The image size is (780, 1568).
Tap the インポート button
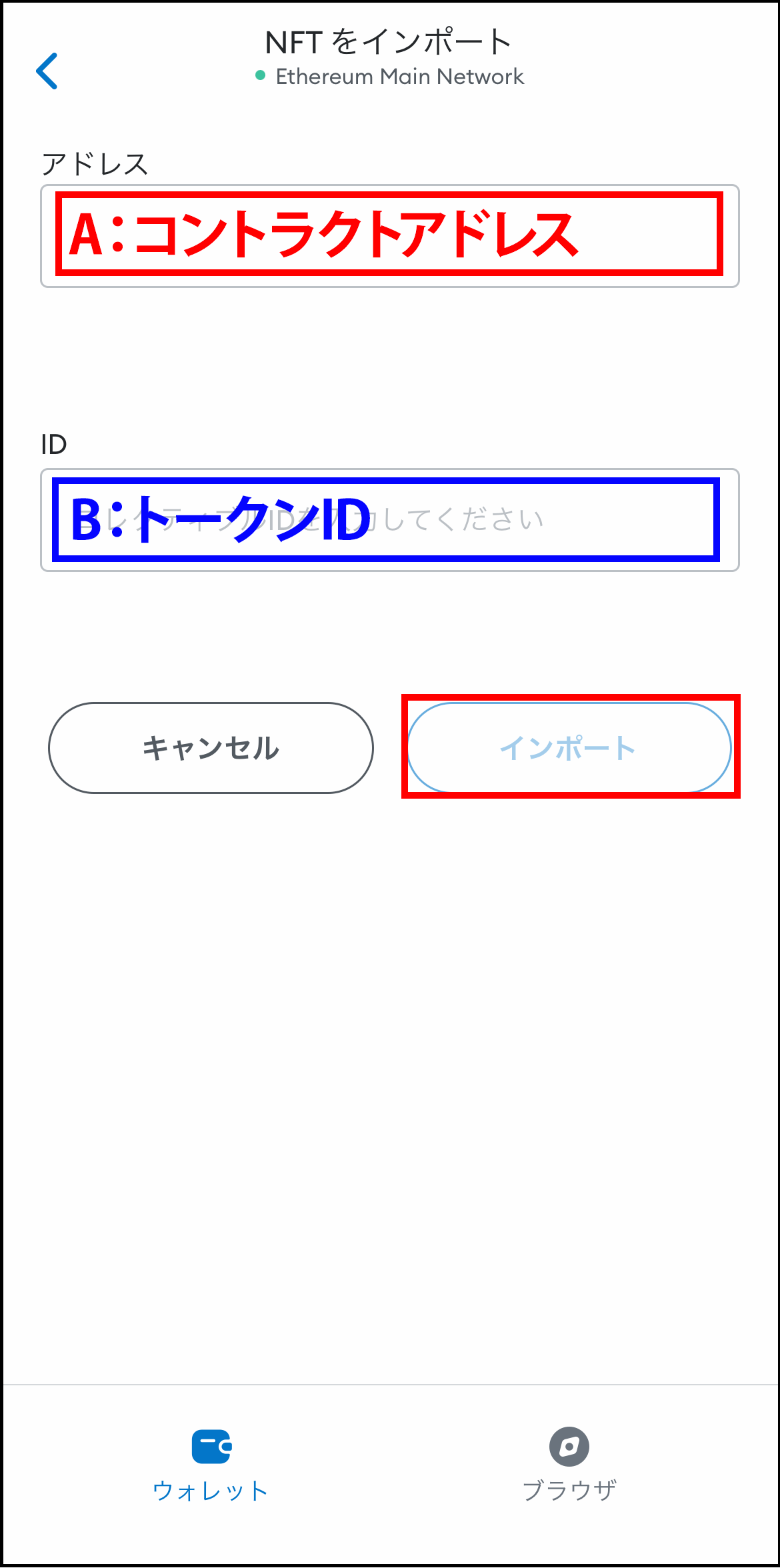point(569,747)
